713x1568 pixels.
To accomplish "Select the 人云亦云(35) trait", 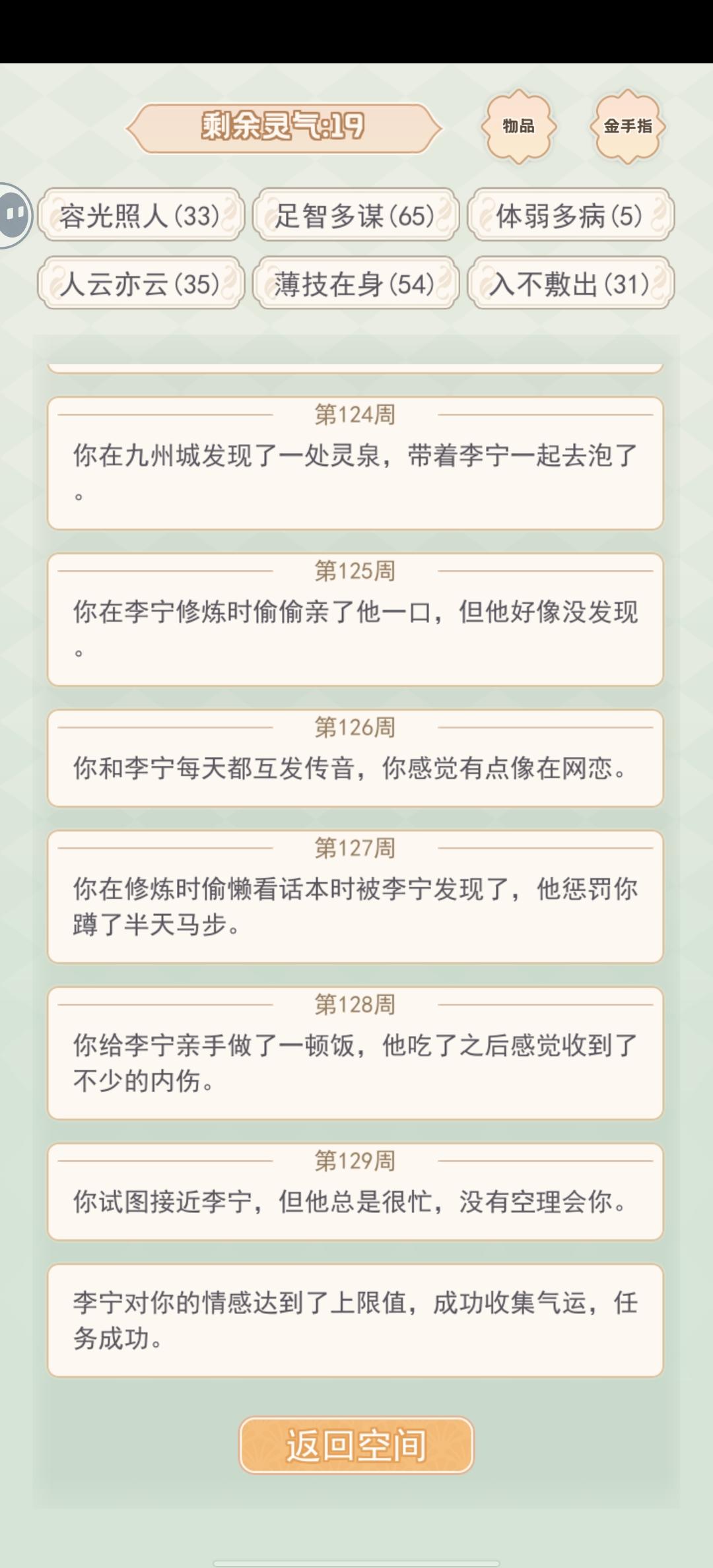I will [x=139, y=285].
